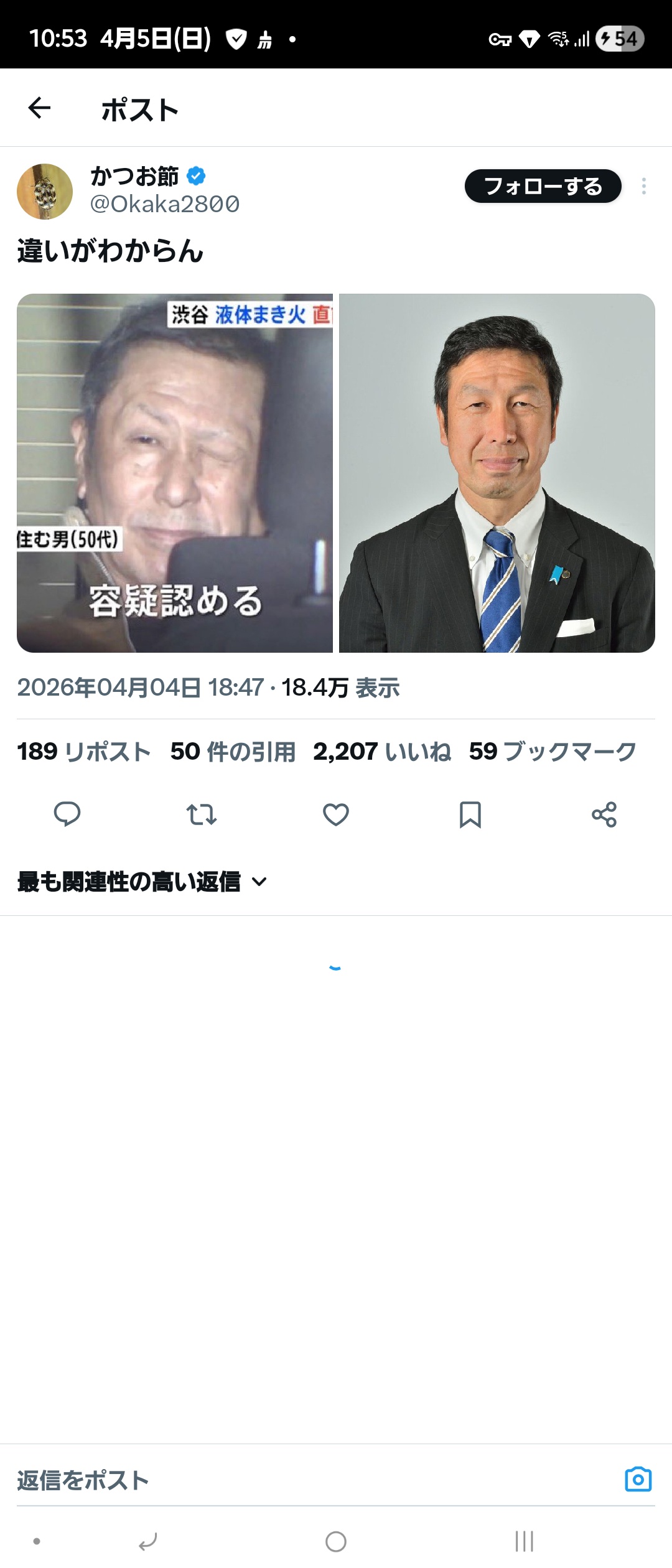The width and height of the screenshot is (672, 1568).
Task: Open the post's three-dot overflow menu
Action: coord(643,186)
